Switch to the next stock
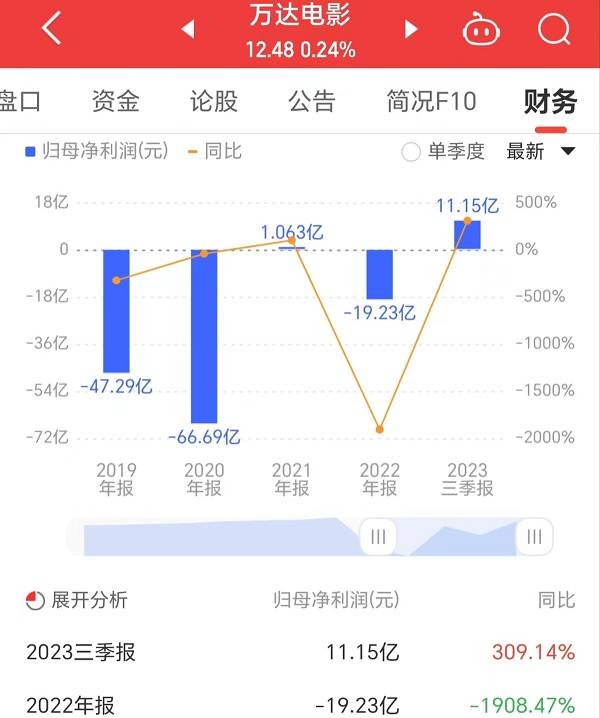This screenshot has height=718, width=600. click(411, 30)
